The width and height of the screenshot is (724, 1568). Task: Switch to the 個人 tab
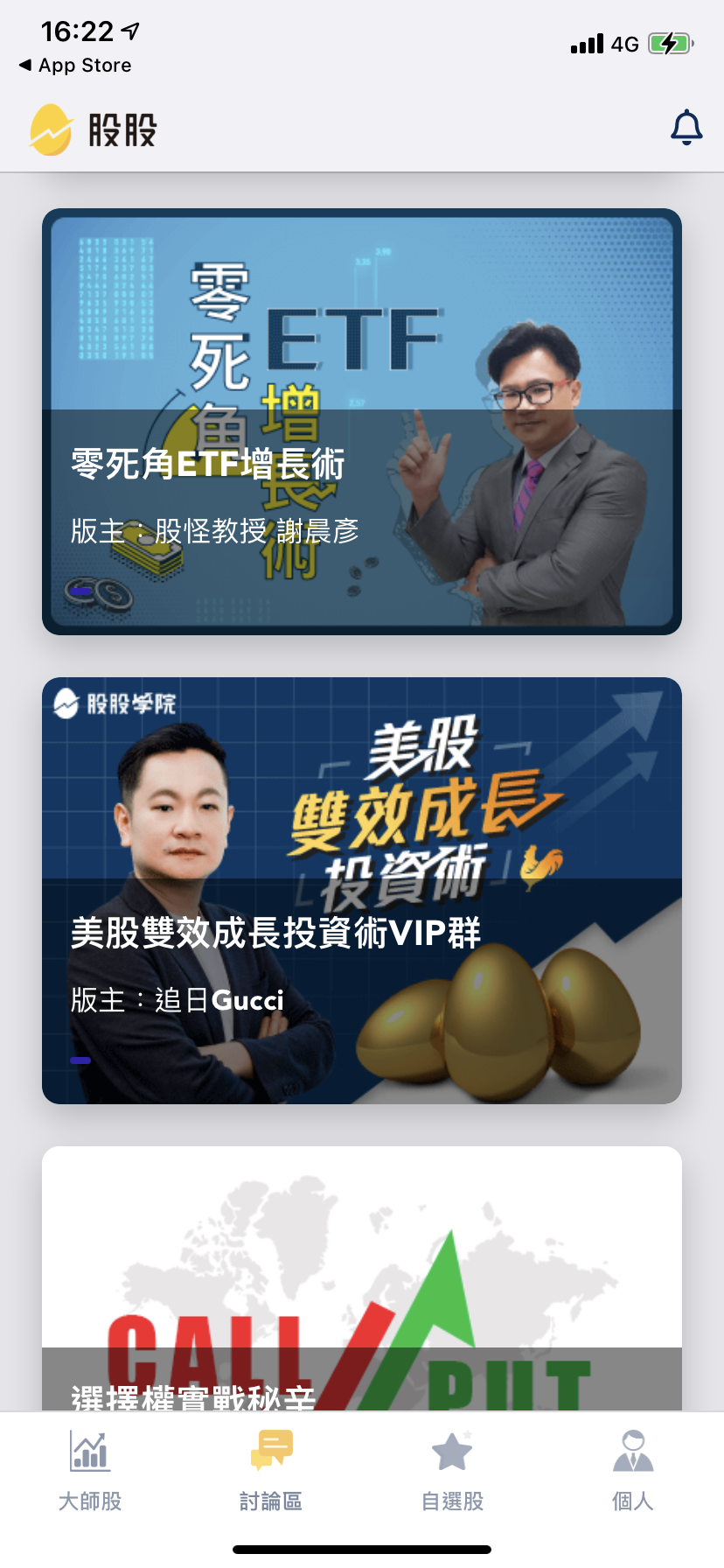point(633,1470)
